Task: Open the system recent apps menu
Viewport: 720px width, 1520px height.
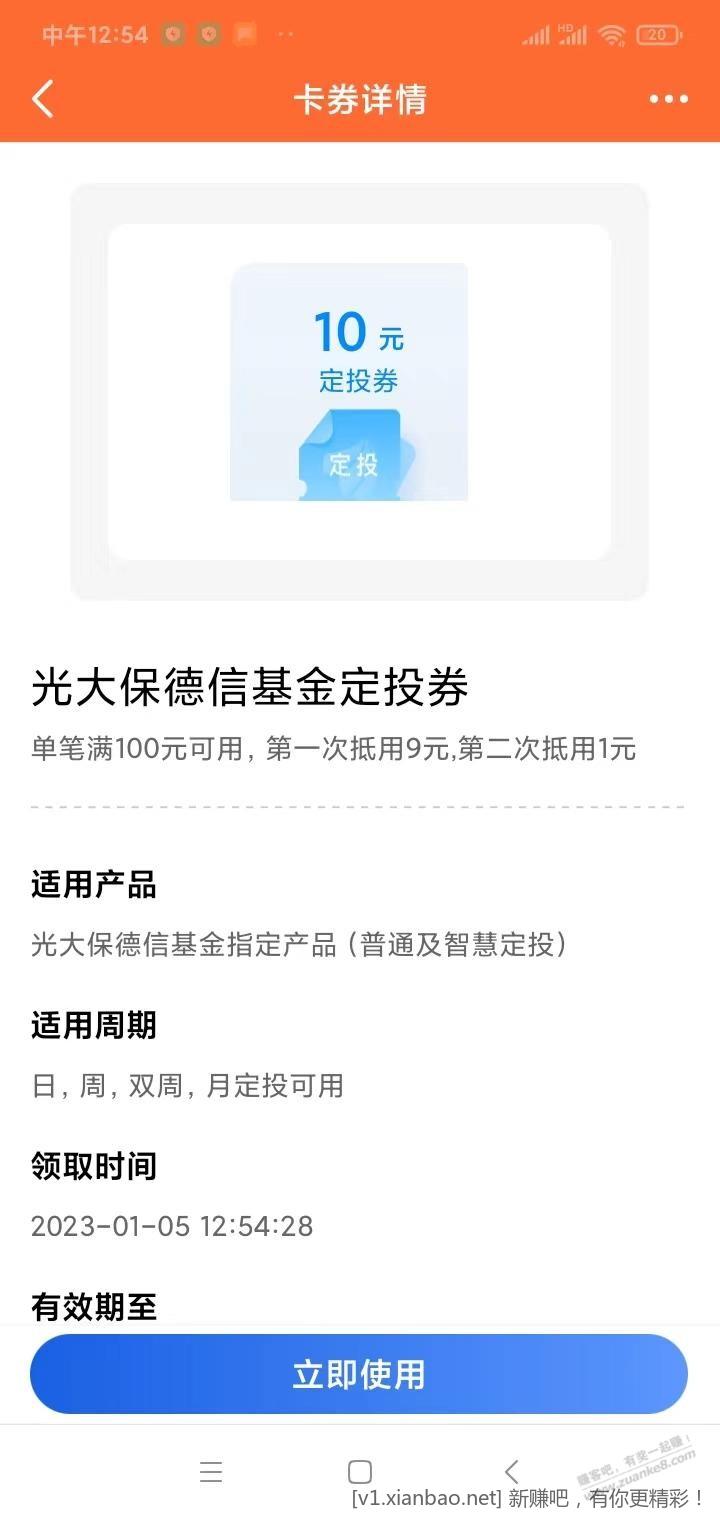Action: click(x=210, y=1472)
